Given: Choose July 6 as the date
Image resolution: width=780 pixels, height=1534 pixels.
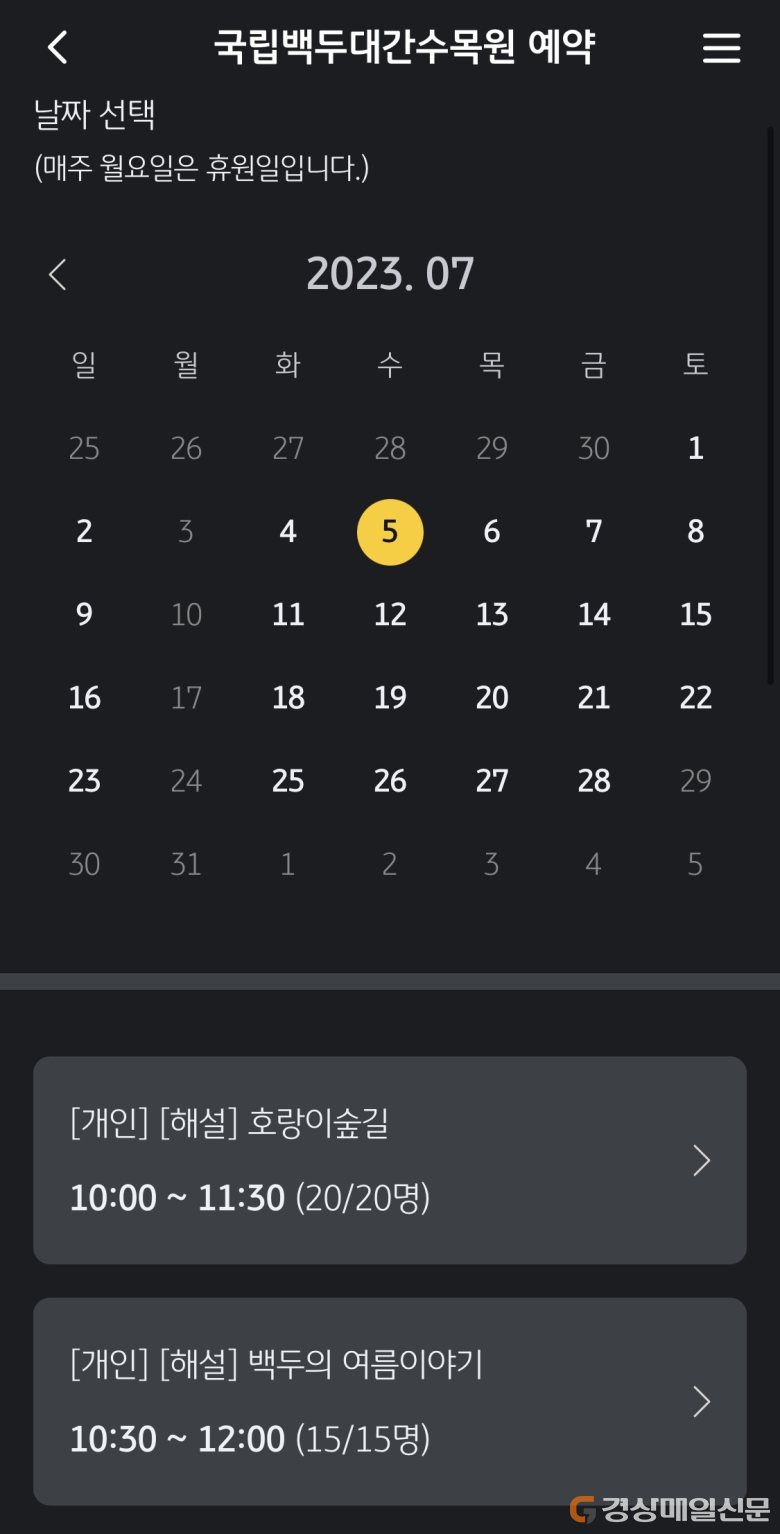Looking at the screenshot, I should (492, 531).
